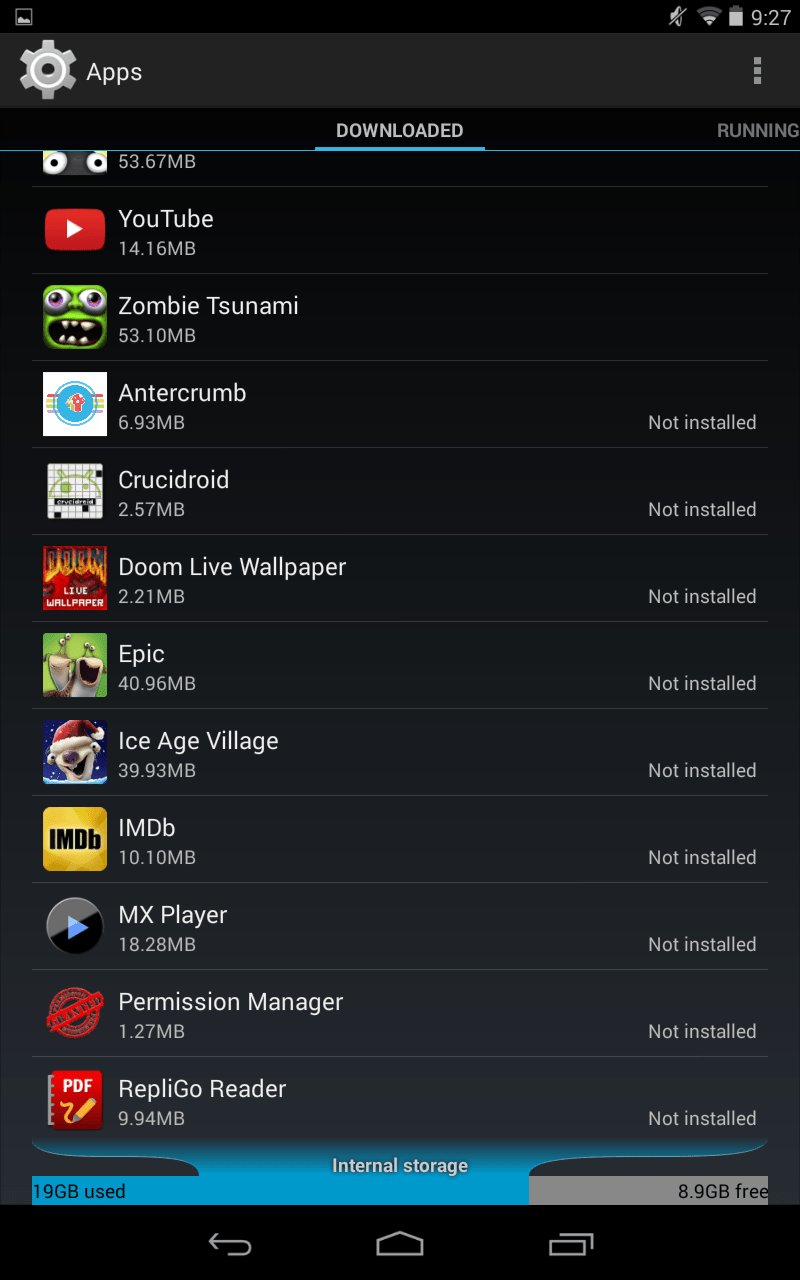
Task: Select the RepliGo Reader PDF icon
Action: point(74,1100)
